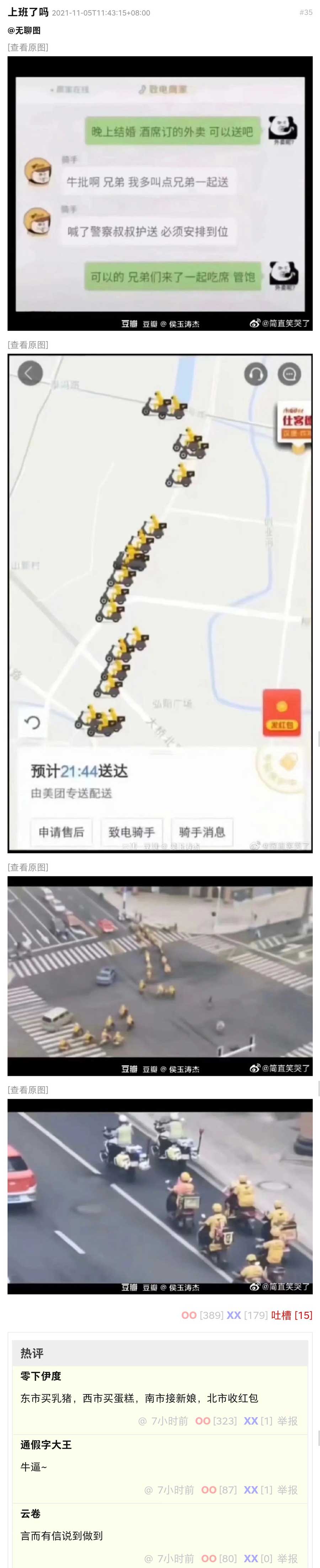Screen dimensions: 320x1568
Task: Report 零下伊度's comment
Action: [287, 1421]
